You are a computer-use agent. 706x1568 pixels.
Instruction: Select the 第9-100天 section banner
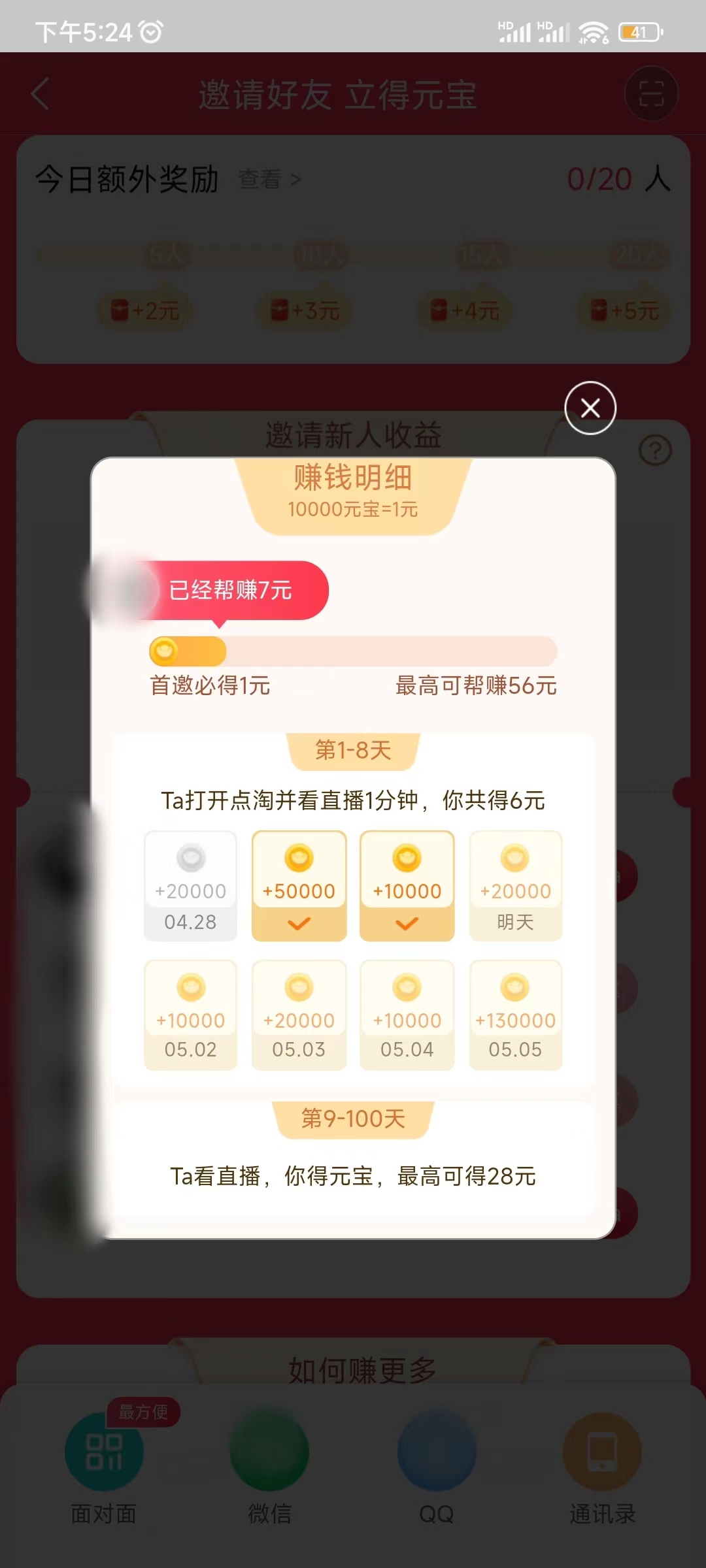click(x=353, y=1119)
